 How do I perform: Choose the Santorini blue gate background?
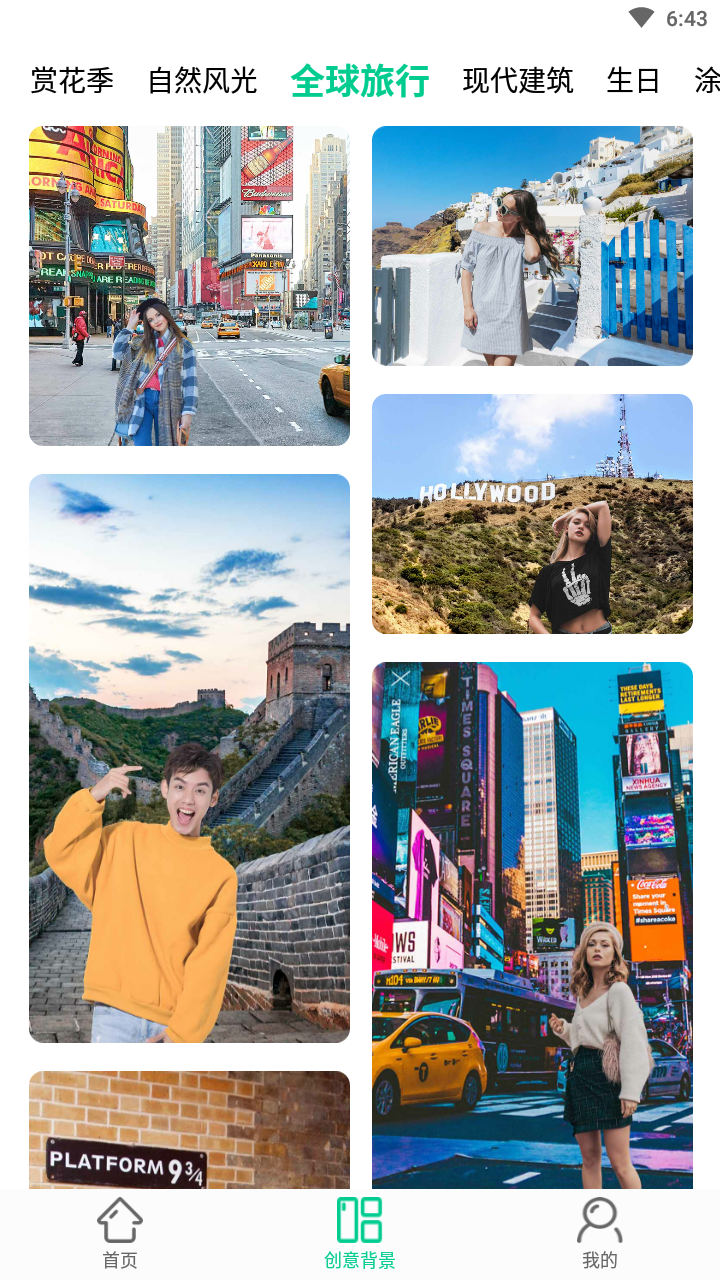pyautogui.click(x=532, y=246)
